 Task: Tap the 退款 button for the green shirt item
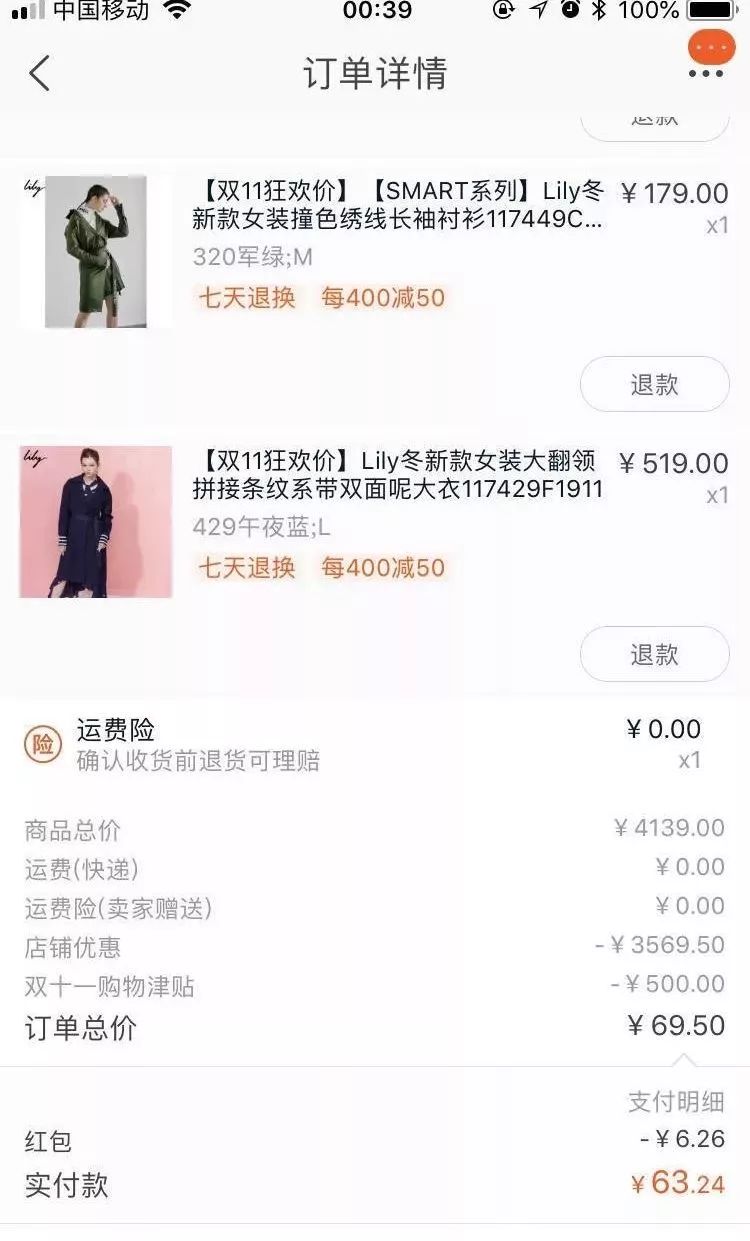(x=654, y=384)
